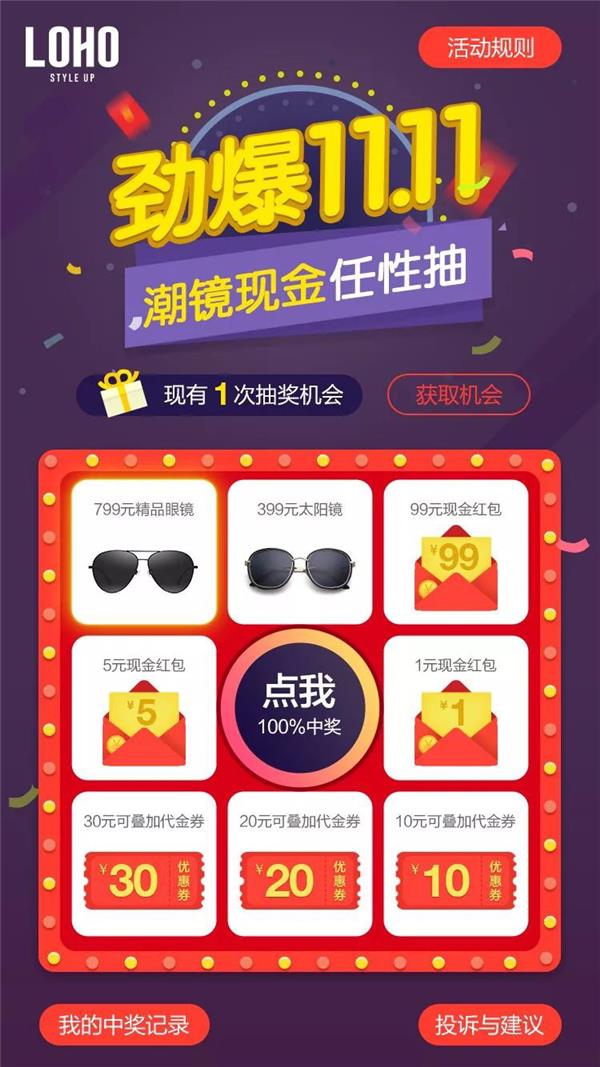Open the 活动规则 activity rules

click(x=490, y=47)
